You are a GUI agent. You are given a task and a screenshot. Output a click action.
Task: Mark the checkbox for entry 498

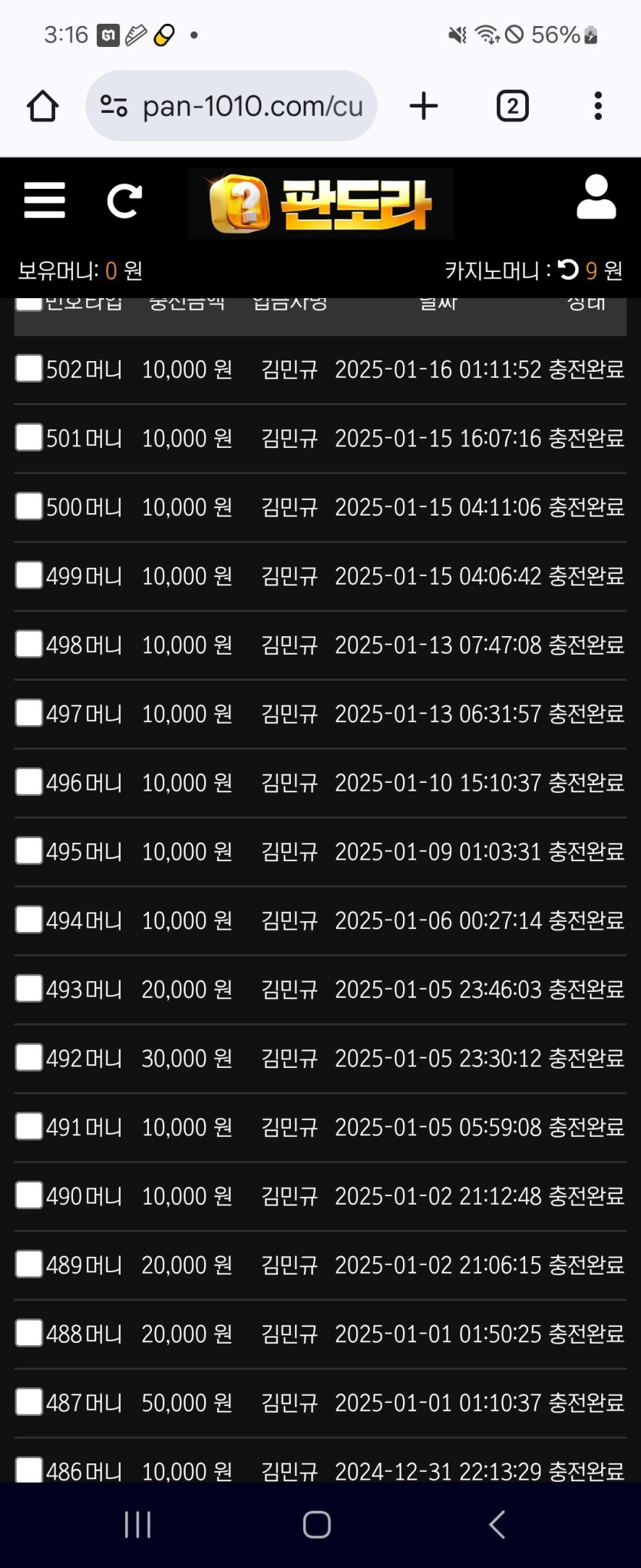click(x=29, y=645)
